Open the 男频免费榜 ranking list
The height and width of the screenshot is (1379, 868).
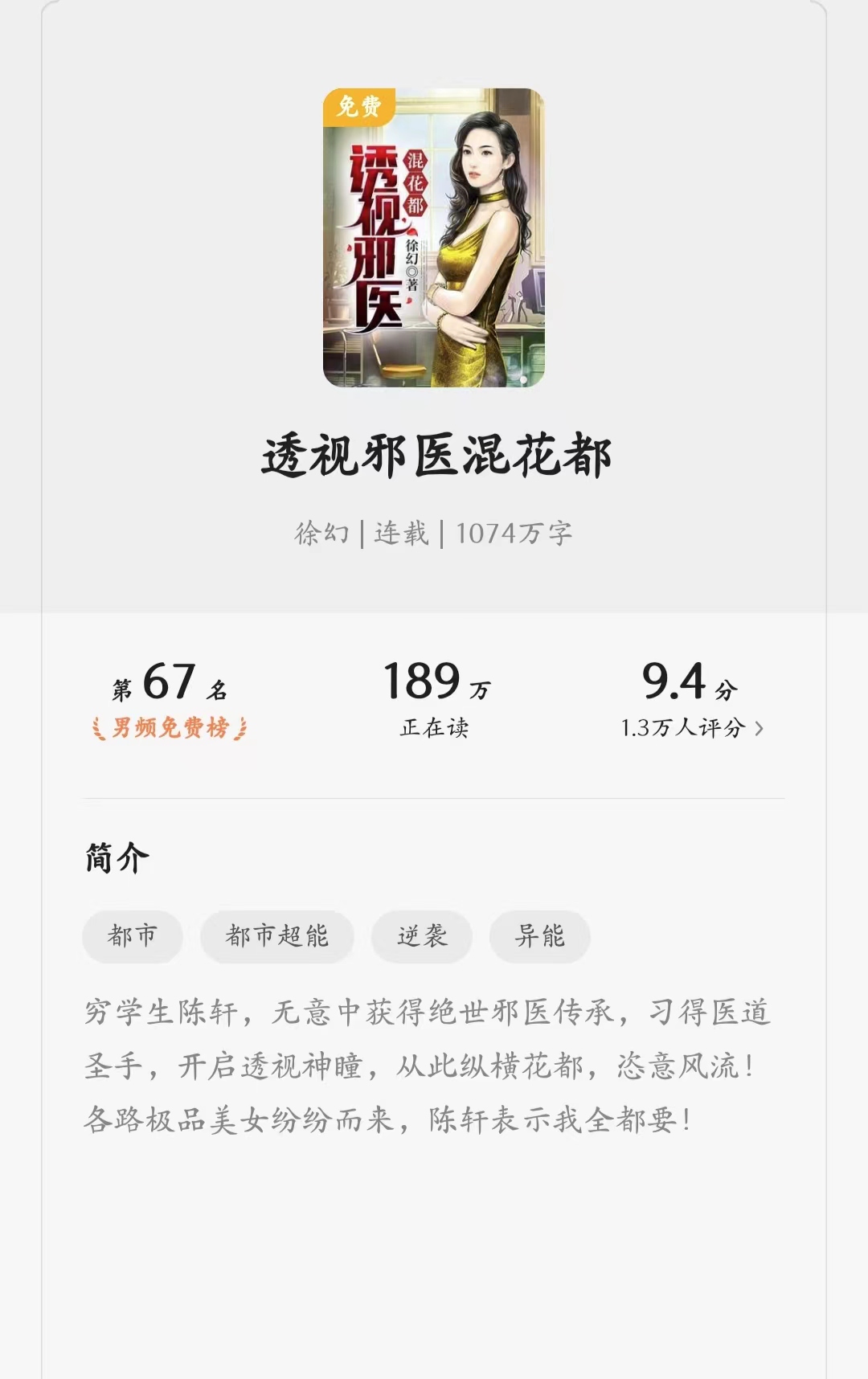[x=170, y=728]
